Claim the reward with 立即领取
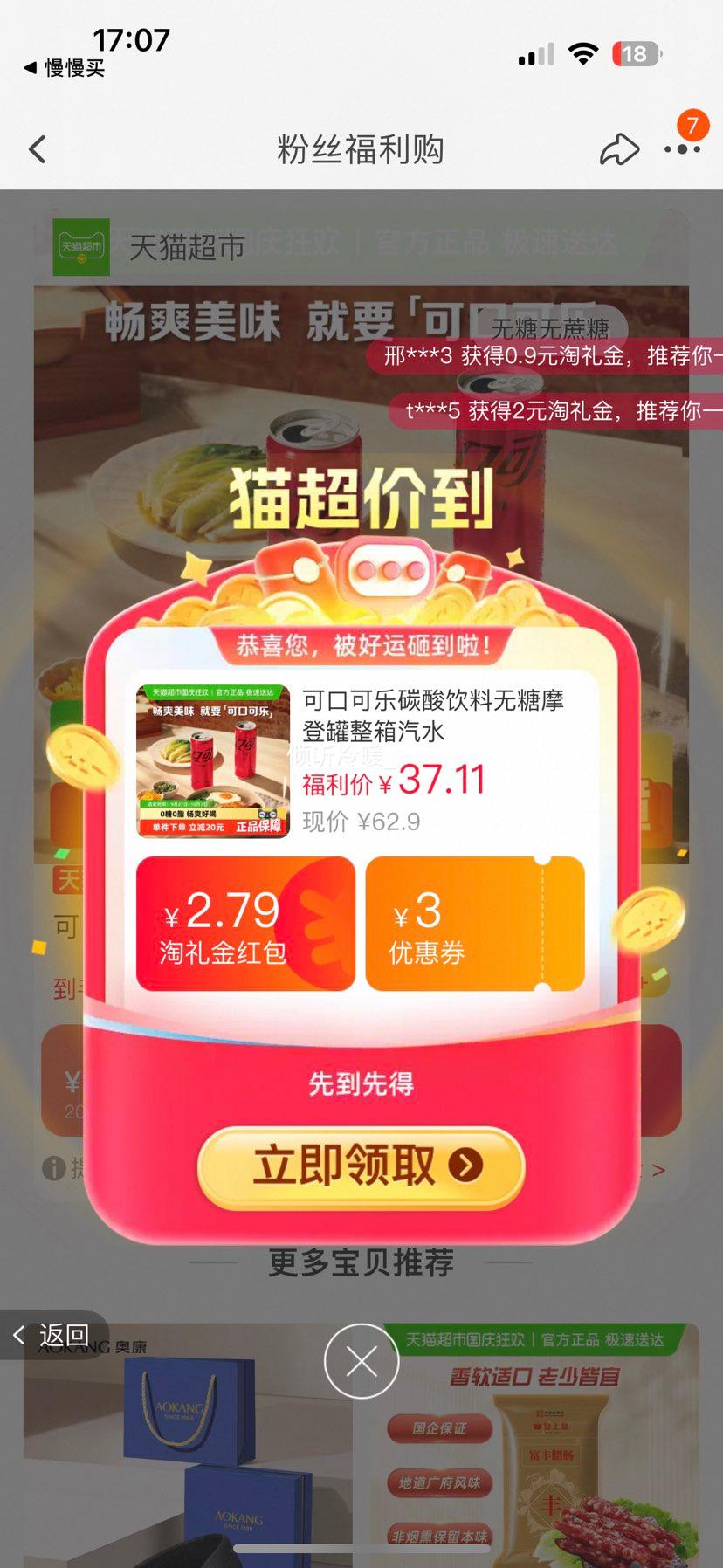This screenshot has width=723, height=1568. click(x=361, y=1166)
